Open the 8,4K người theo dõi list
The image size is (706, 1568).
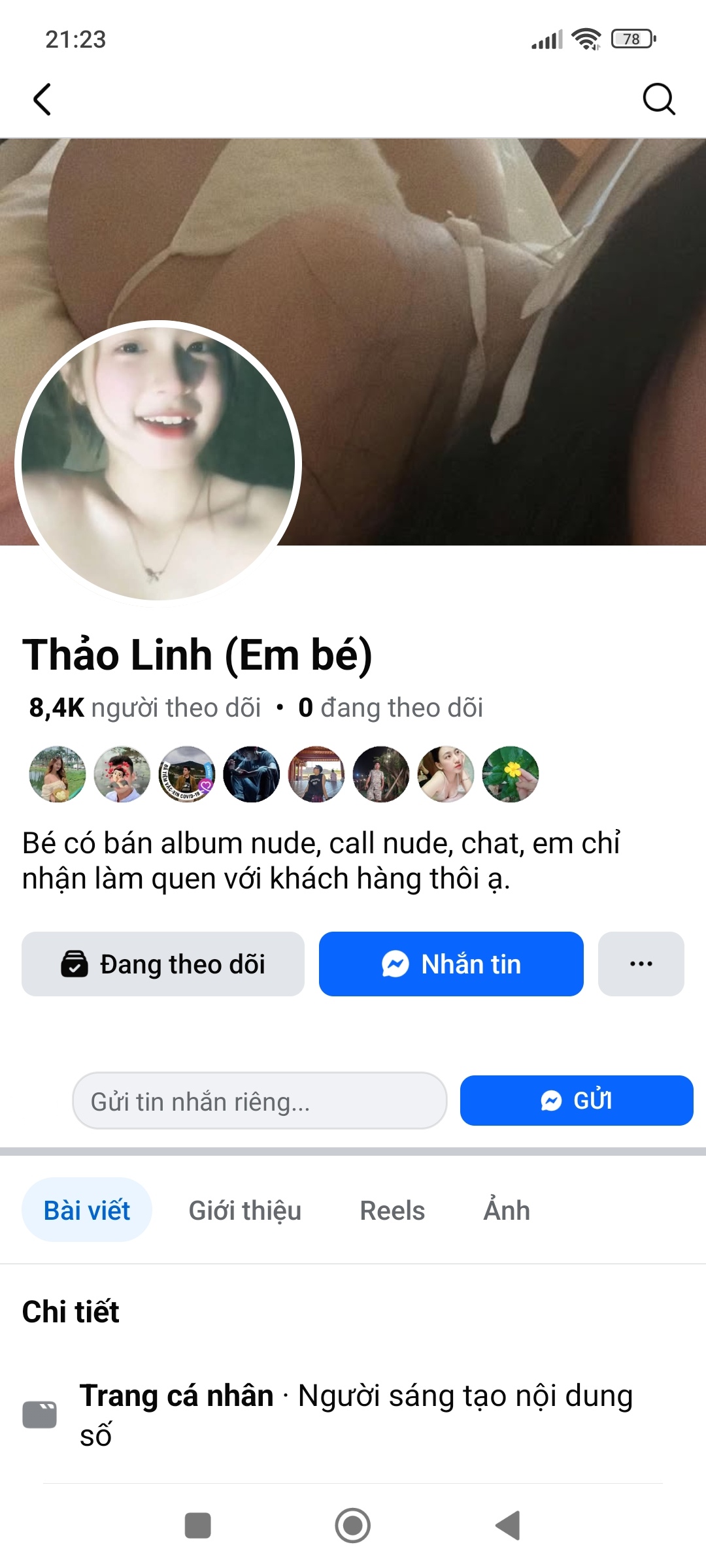(x=145, y=708)
